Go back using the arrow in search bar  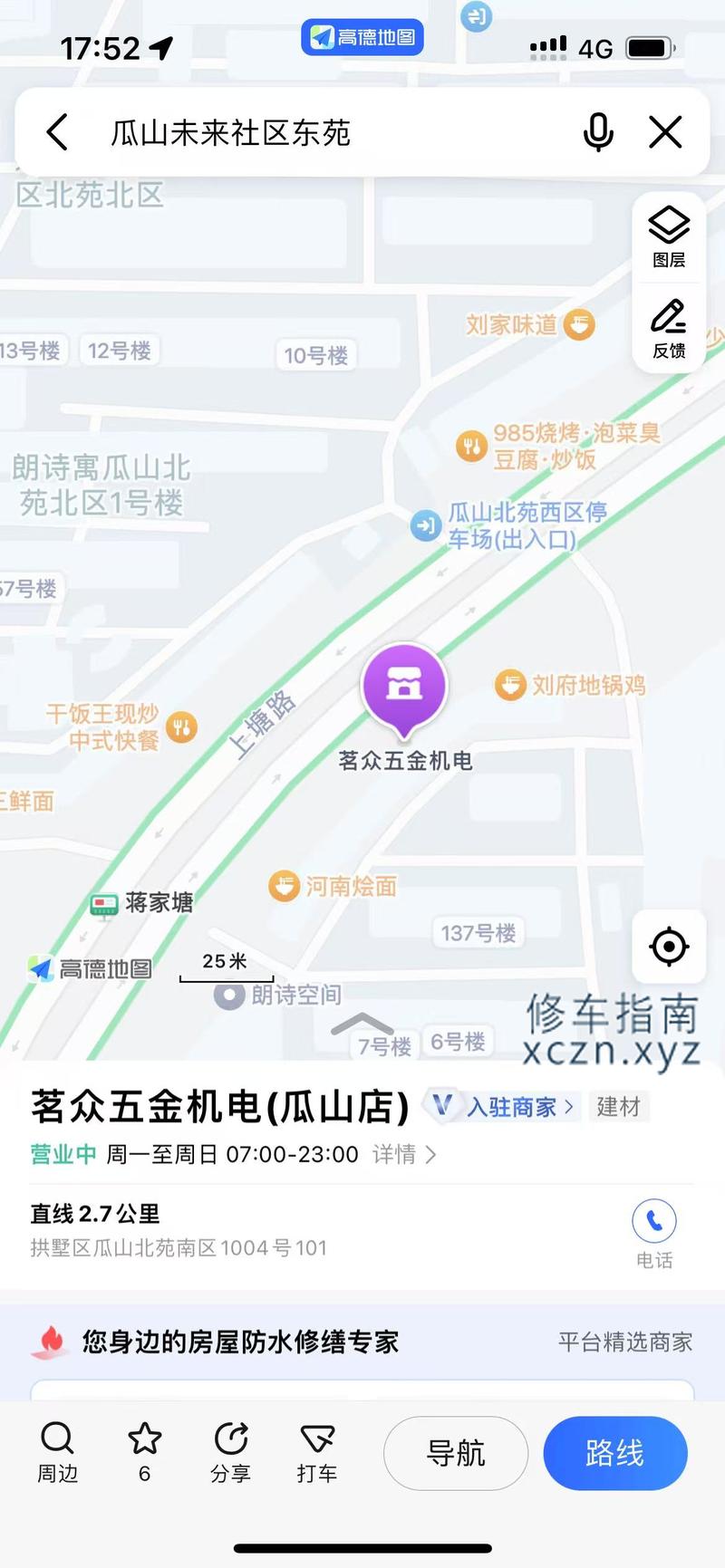(57, 132)
